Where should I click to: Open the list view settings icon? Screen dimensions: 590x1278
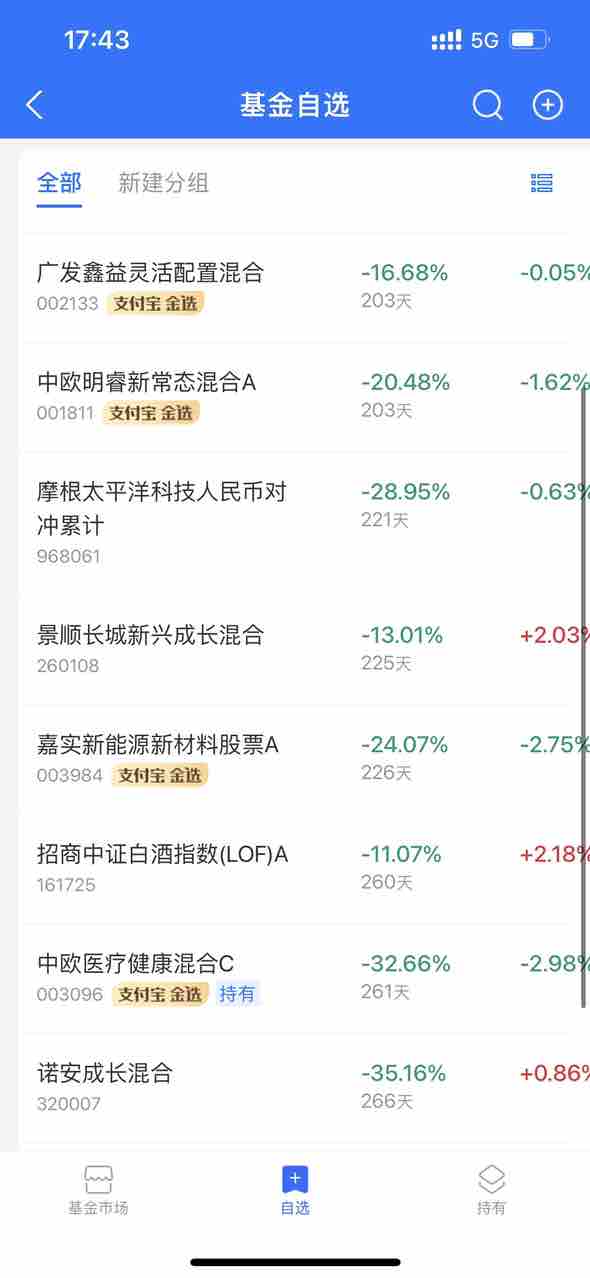(541, 183)
